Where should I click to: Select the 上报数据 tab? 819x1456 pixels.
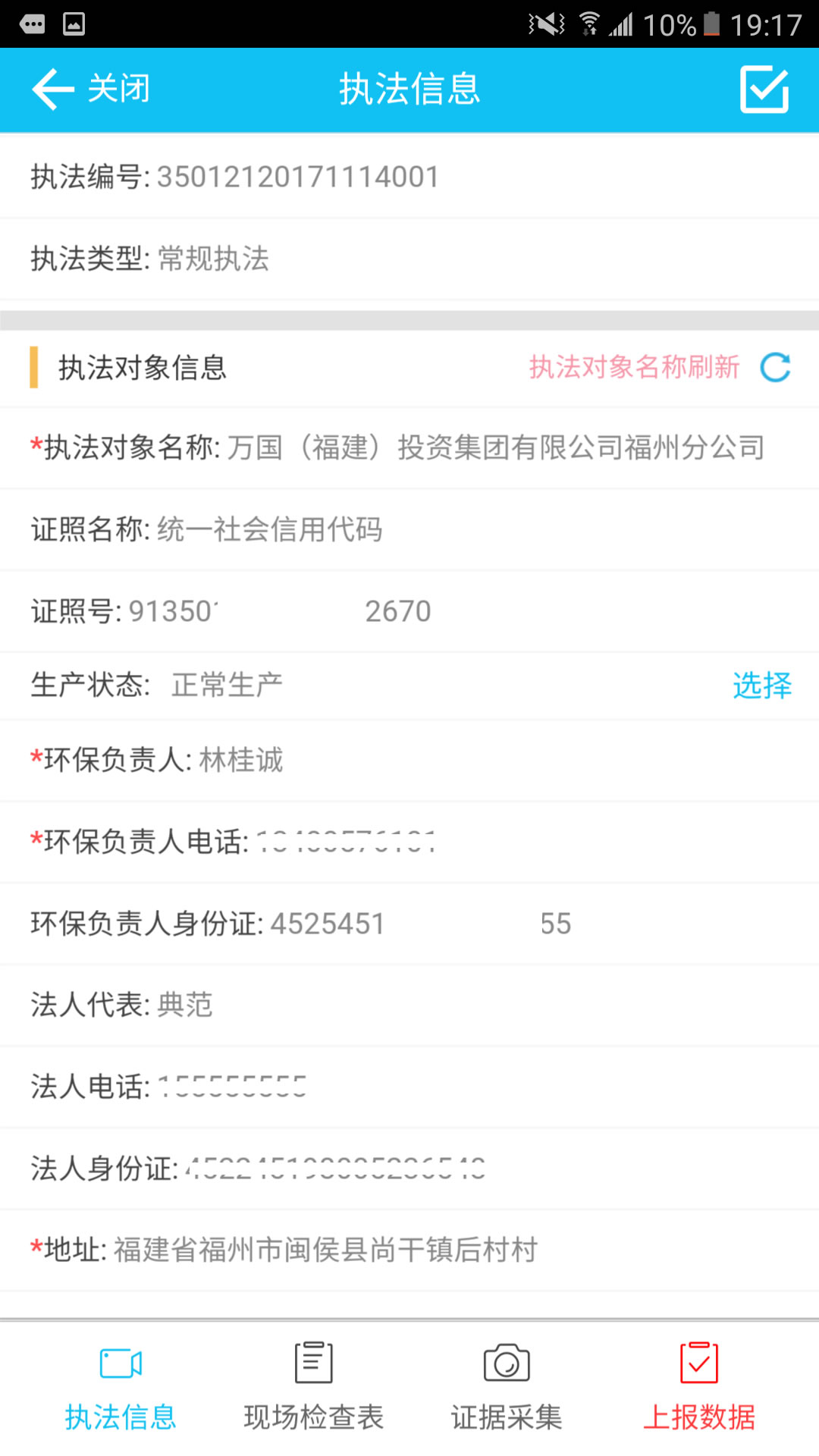point(699,1388)
